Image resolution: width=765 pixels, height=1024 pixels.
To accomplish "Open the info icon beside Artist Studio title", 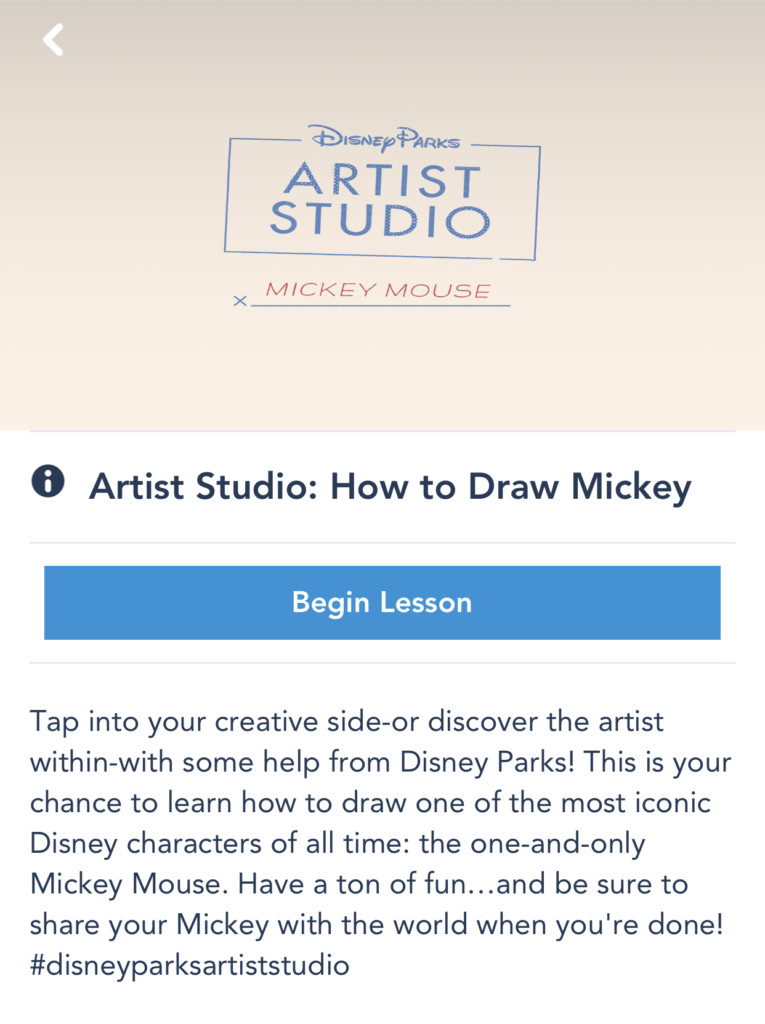I will tap(48, 483).
